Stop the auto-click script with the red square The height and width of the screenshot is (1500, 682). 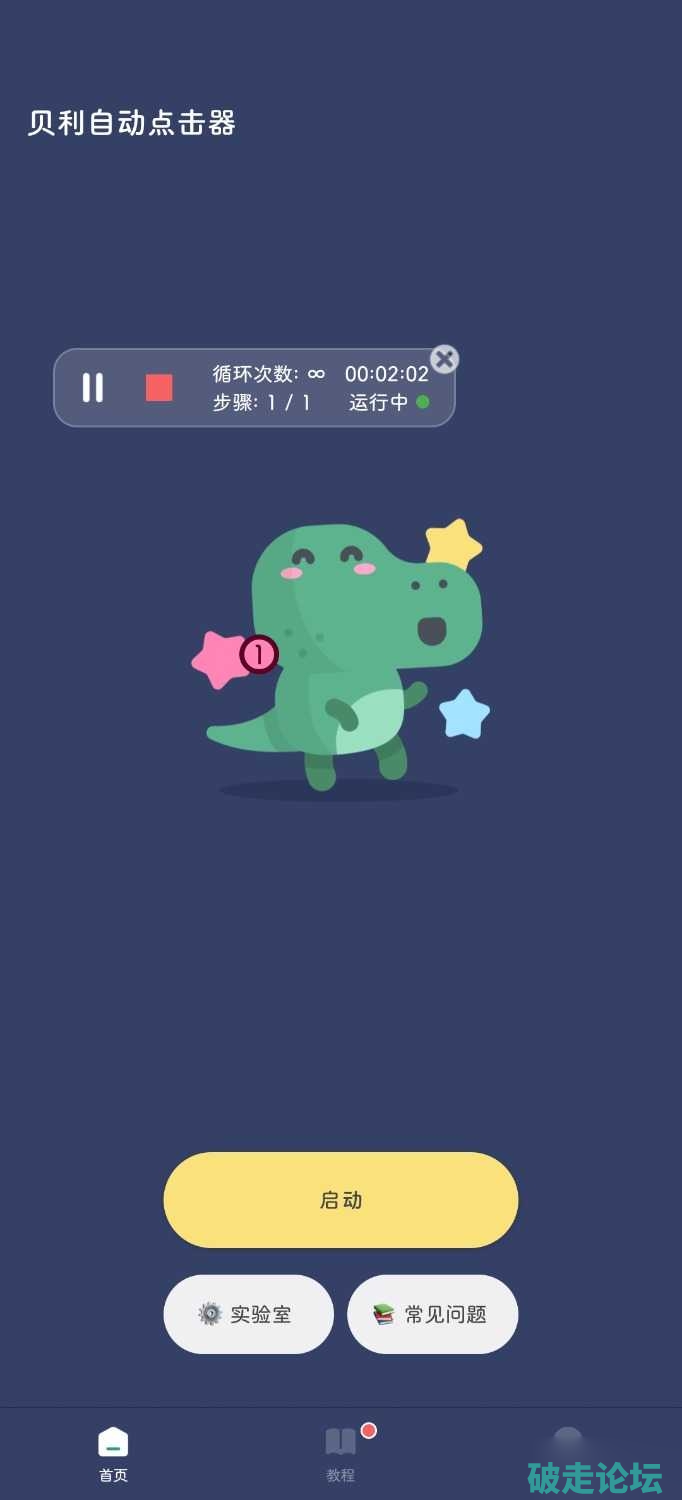[x=159, y=388]
